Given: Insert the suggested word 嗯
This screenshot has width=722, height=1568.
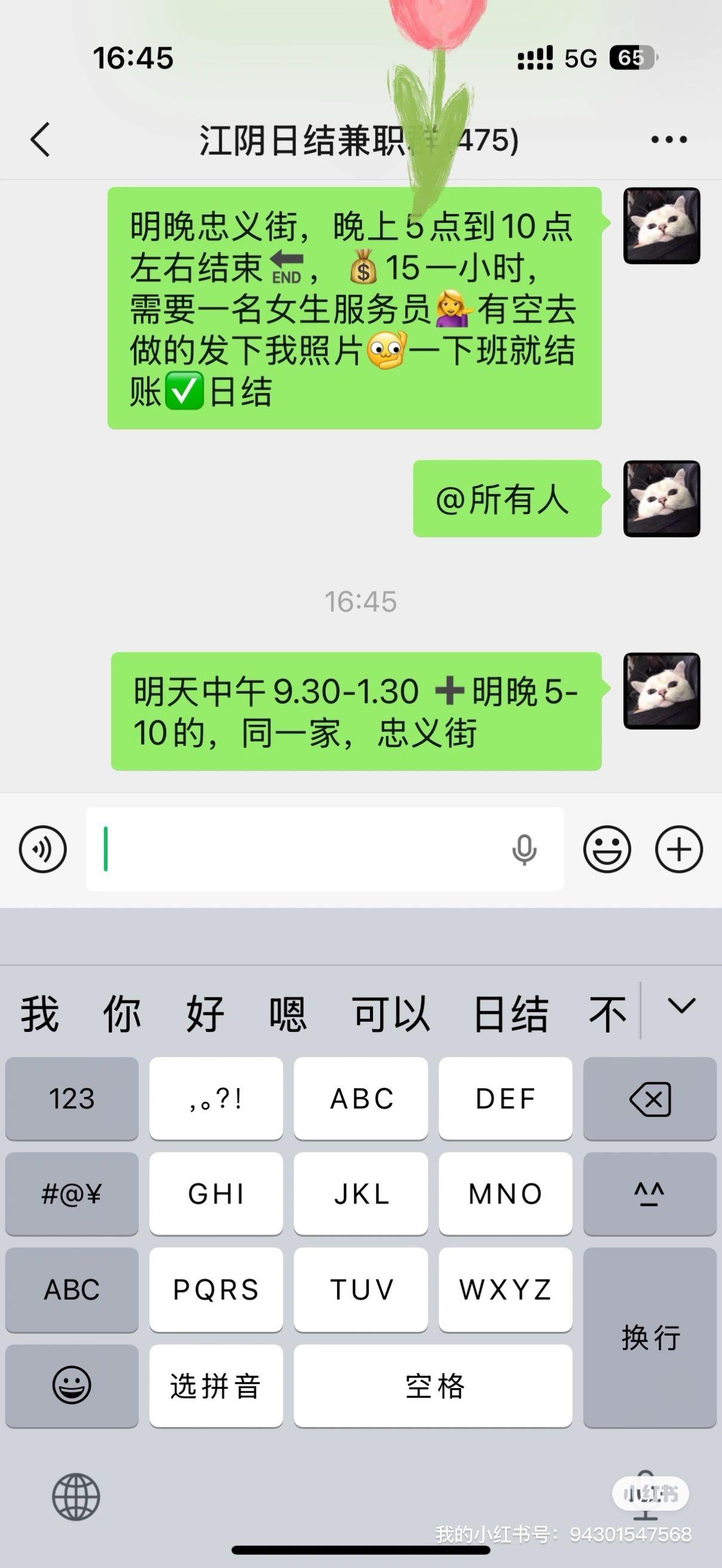Looking at the screenshot, I should pos(287,1015).
